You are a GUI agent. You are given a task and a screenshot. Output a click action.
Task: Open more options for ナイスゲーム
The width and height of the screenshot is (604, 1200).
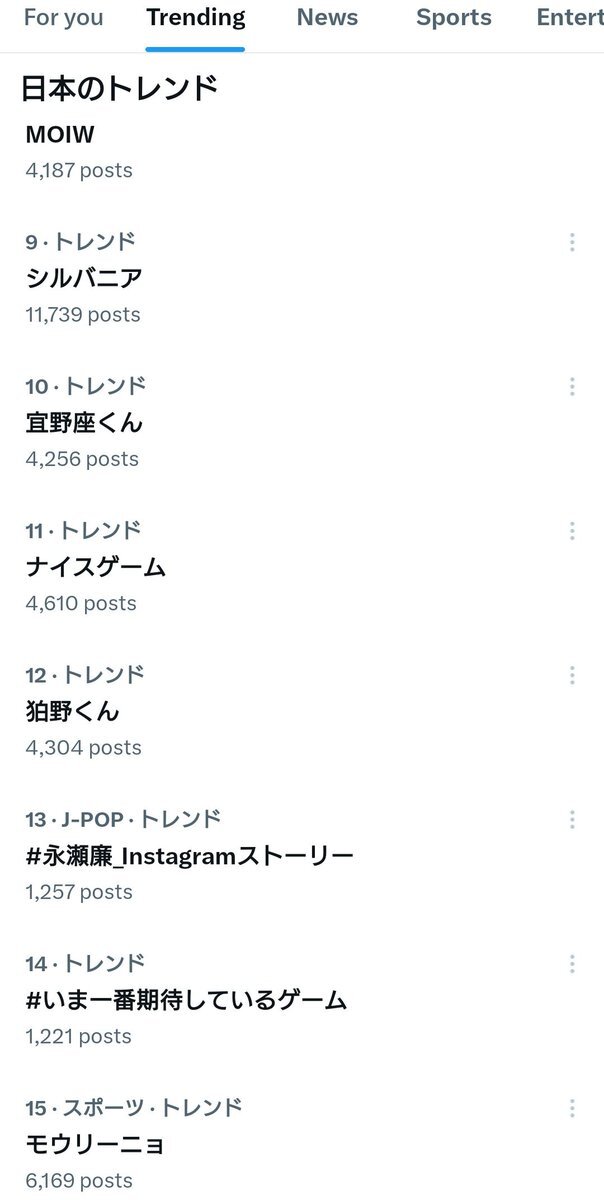point(572,530)
